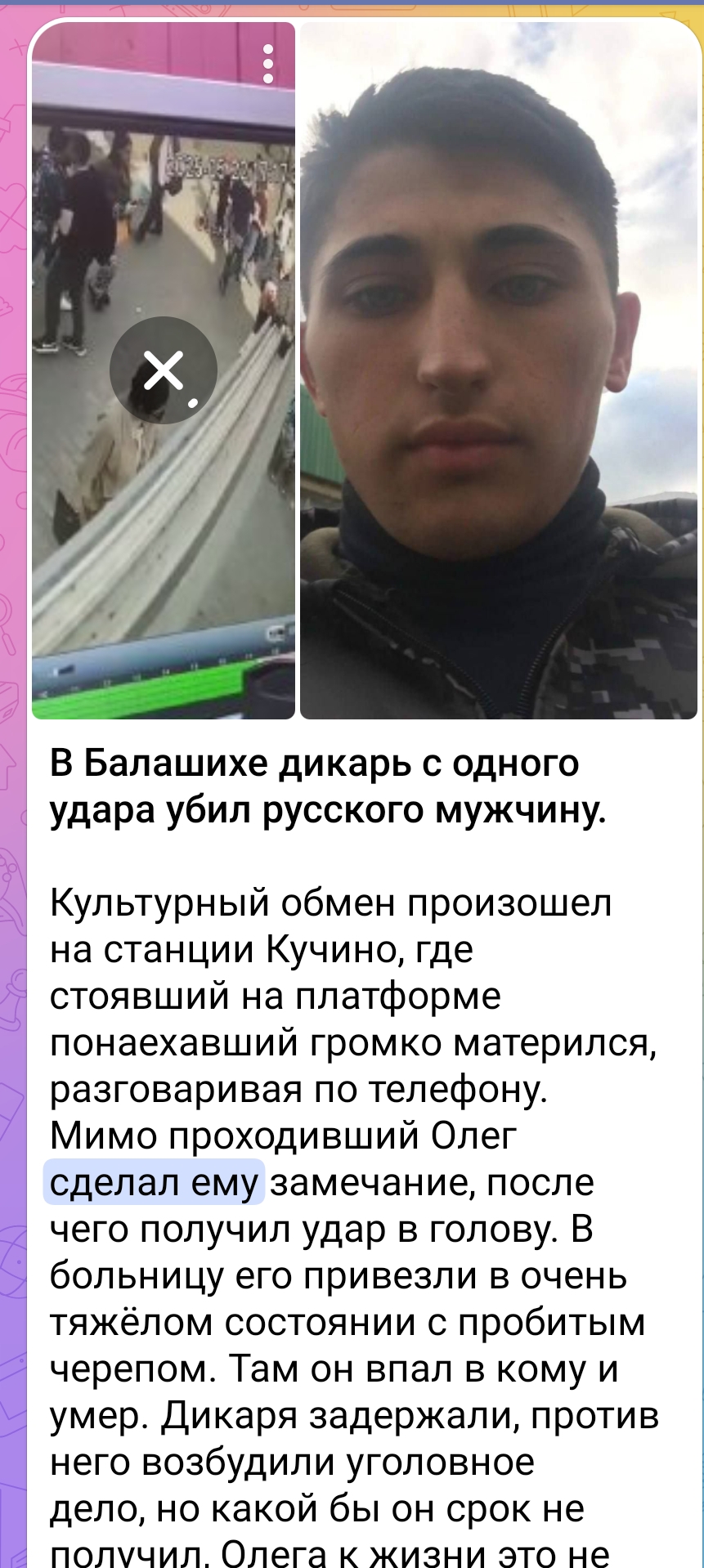704x1568 pixels.
Task: Open the selfie photo on the right
Action: [497, 370]
